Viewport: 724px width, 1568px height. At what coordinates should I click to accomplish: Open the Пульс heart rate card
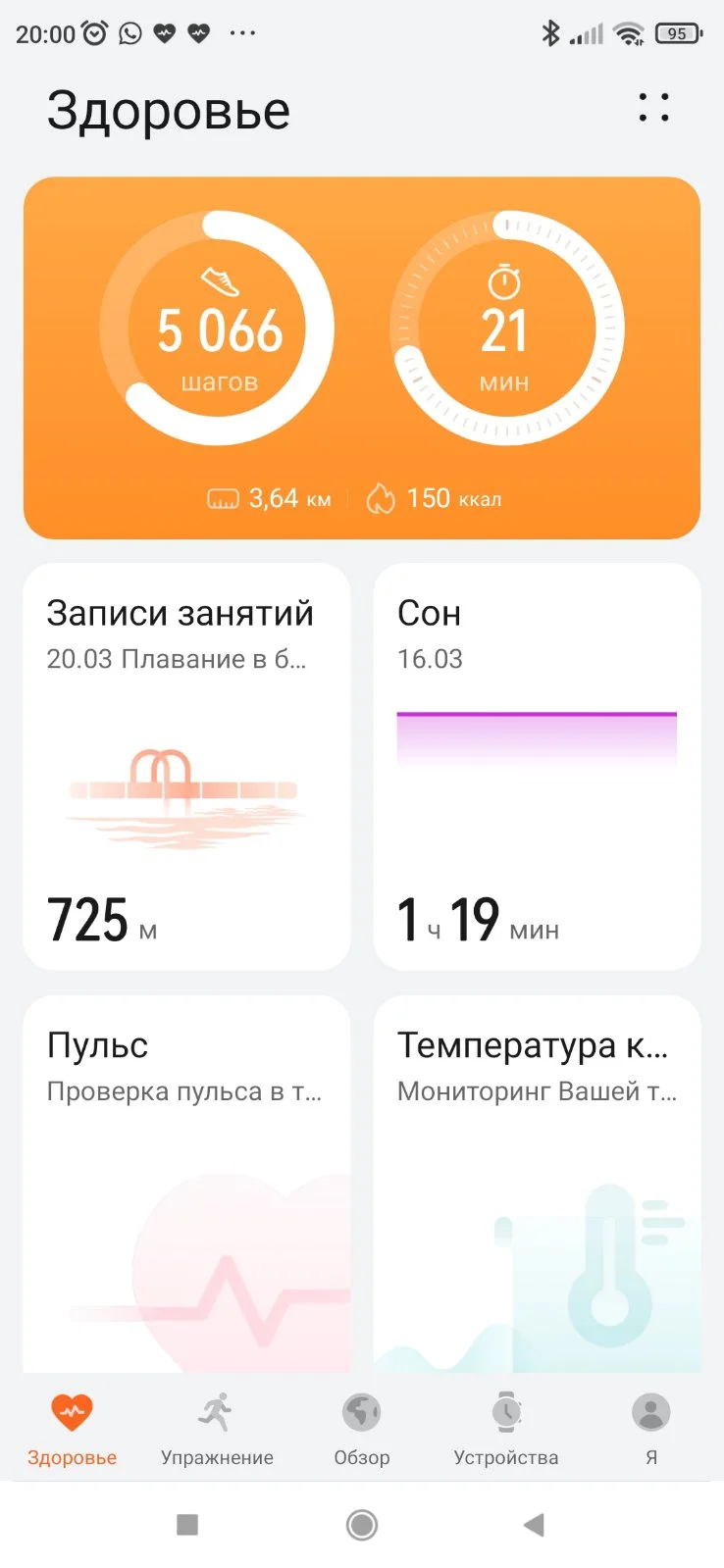[186, 1184]
